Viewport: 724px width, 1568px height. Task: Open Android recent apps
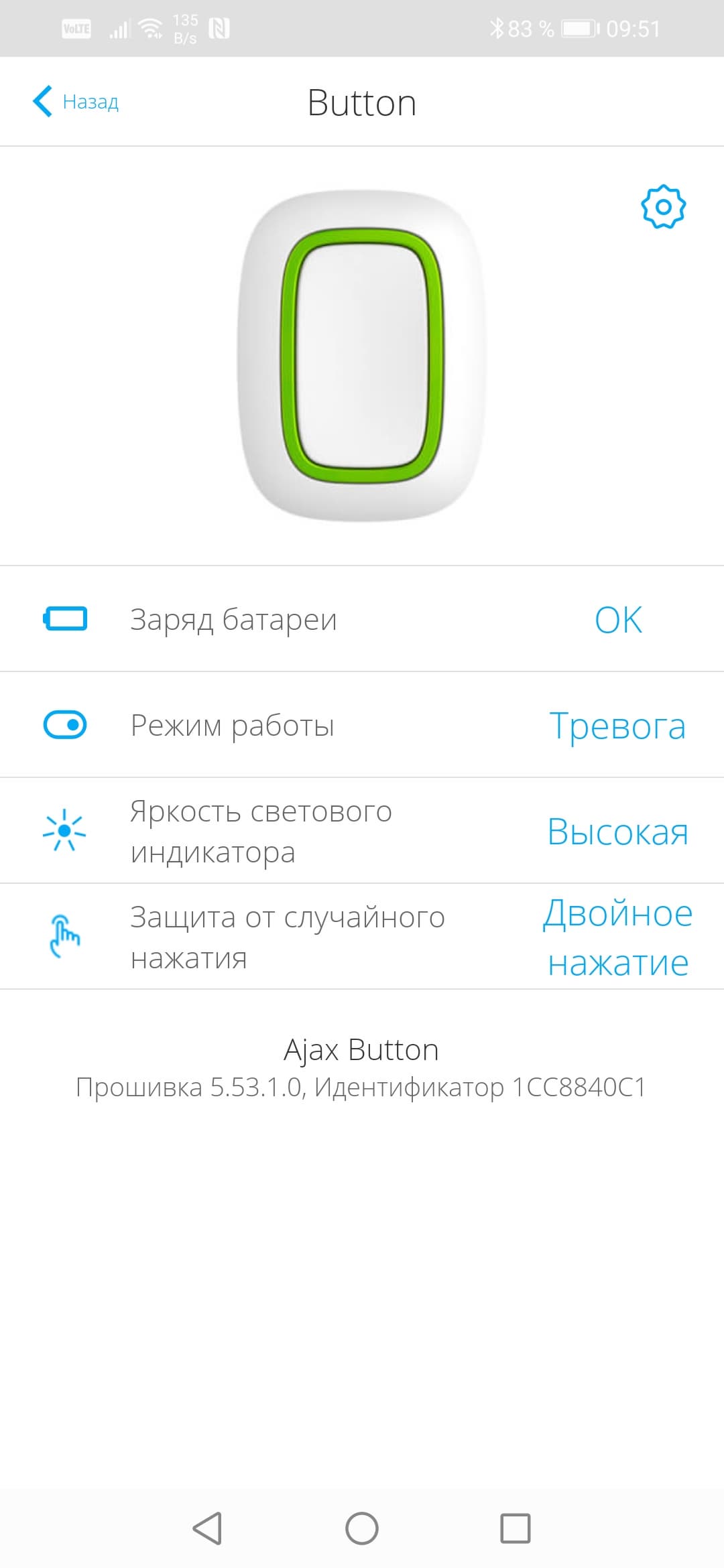(x=516, y=1528)
